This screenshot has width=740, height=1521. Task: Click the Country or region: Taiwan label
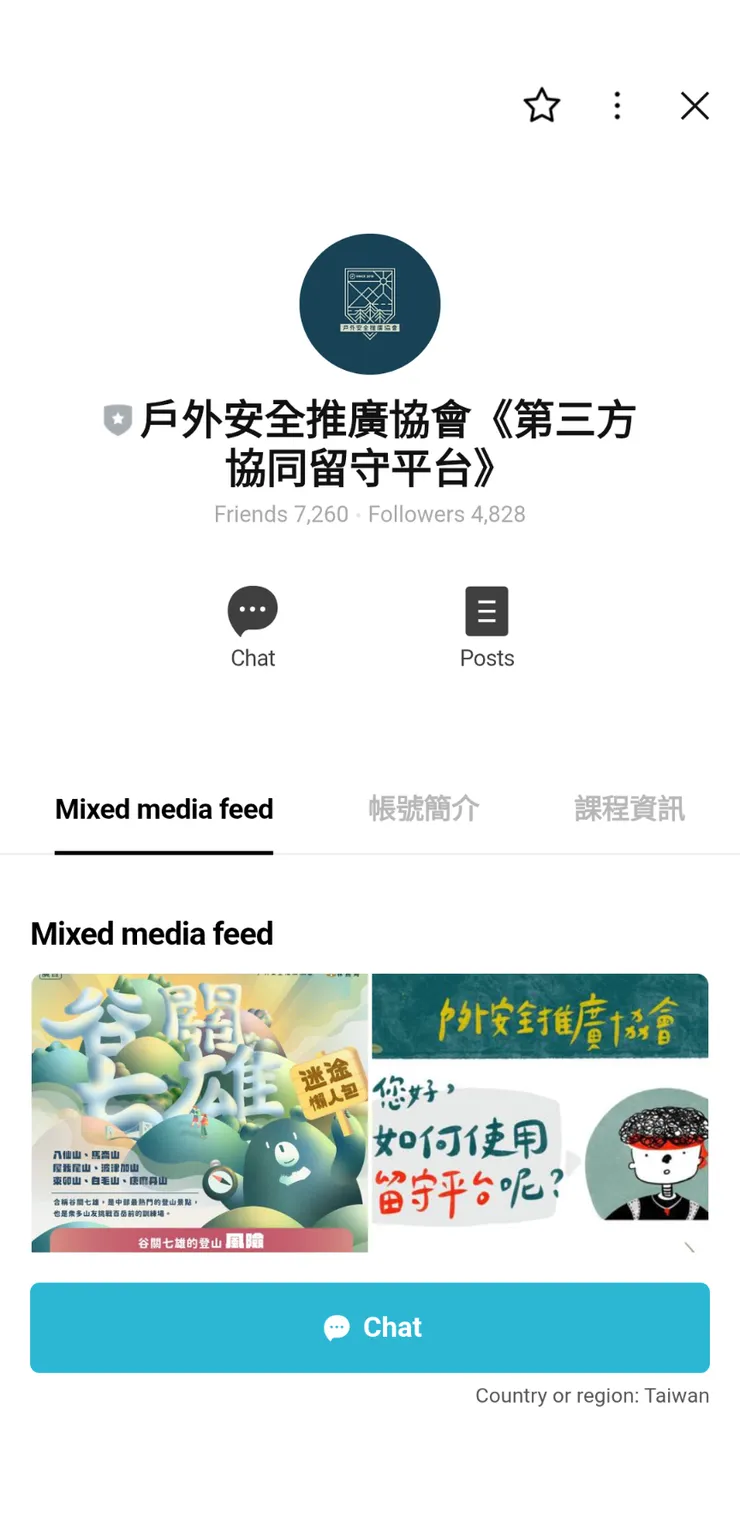point(591,1395)
